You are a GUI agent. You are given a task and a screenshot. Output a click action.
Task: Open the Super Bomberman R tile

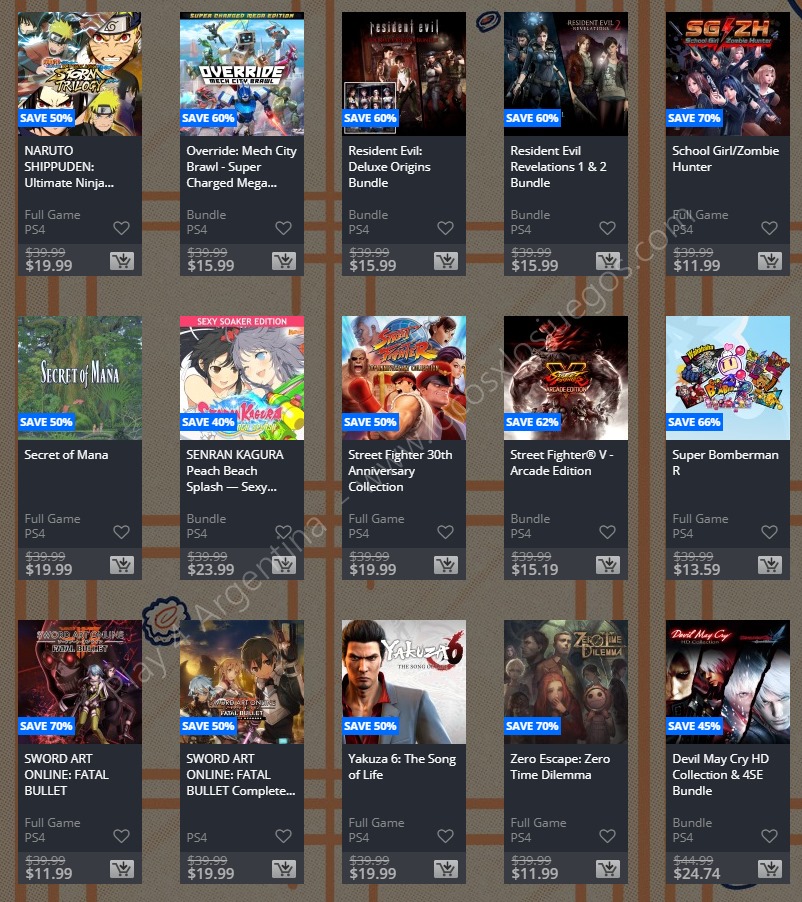coord(727,379)
